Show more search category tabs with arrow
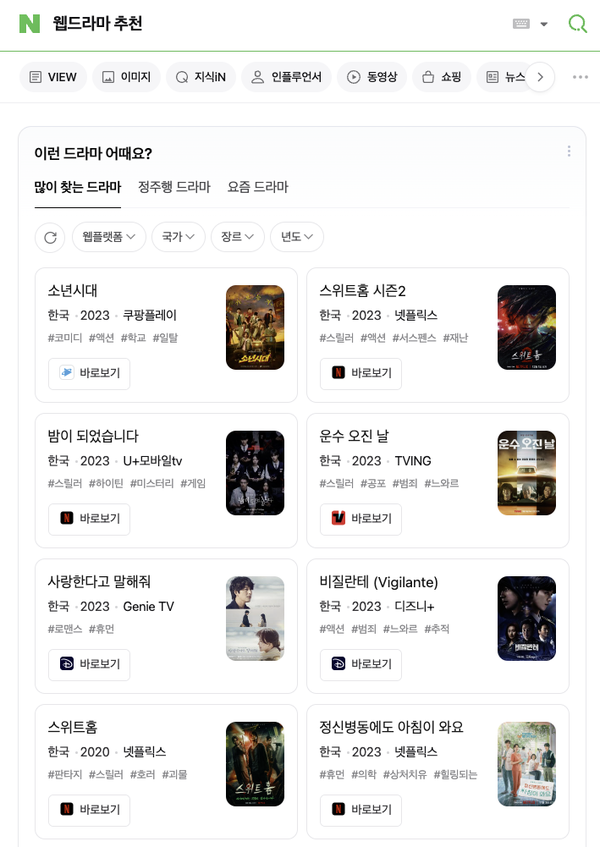The image size is (600, 847). [x=540, y=77]
